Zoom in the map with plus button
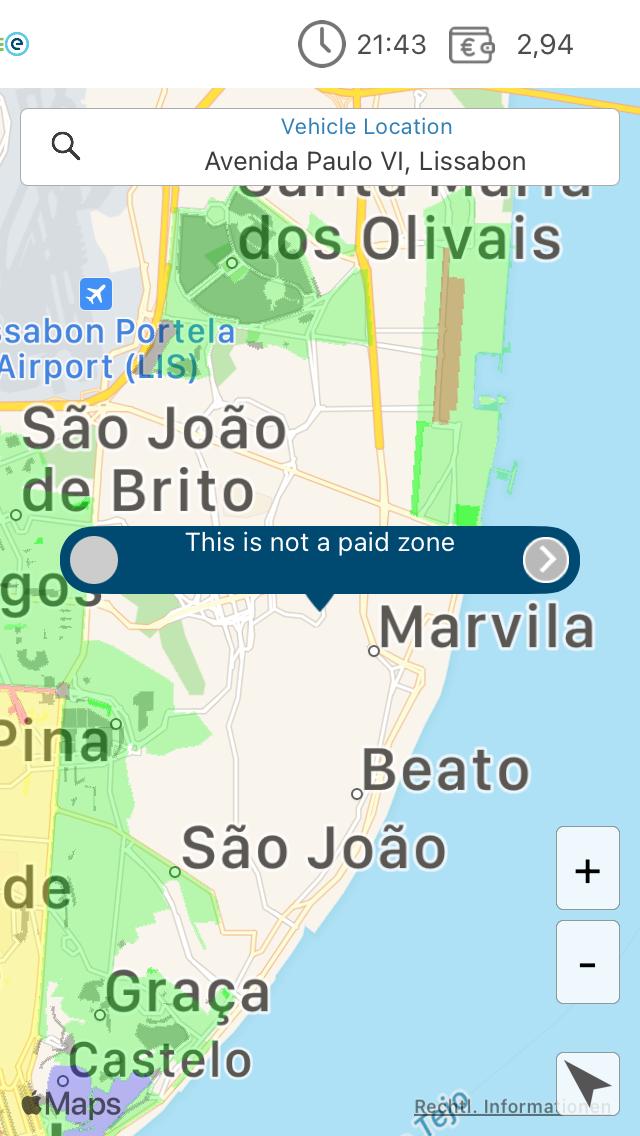Viewport: 640px width, 1136px height. [588, 869]
